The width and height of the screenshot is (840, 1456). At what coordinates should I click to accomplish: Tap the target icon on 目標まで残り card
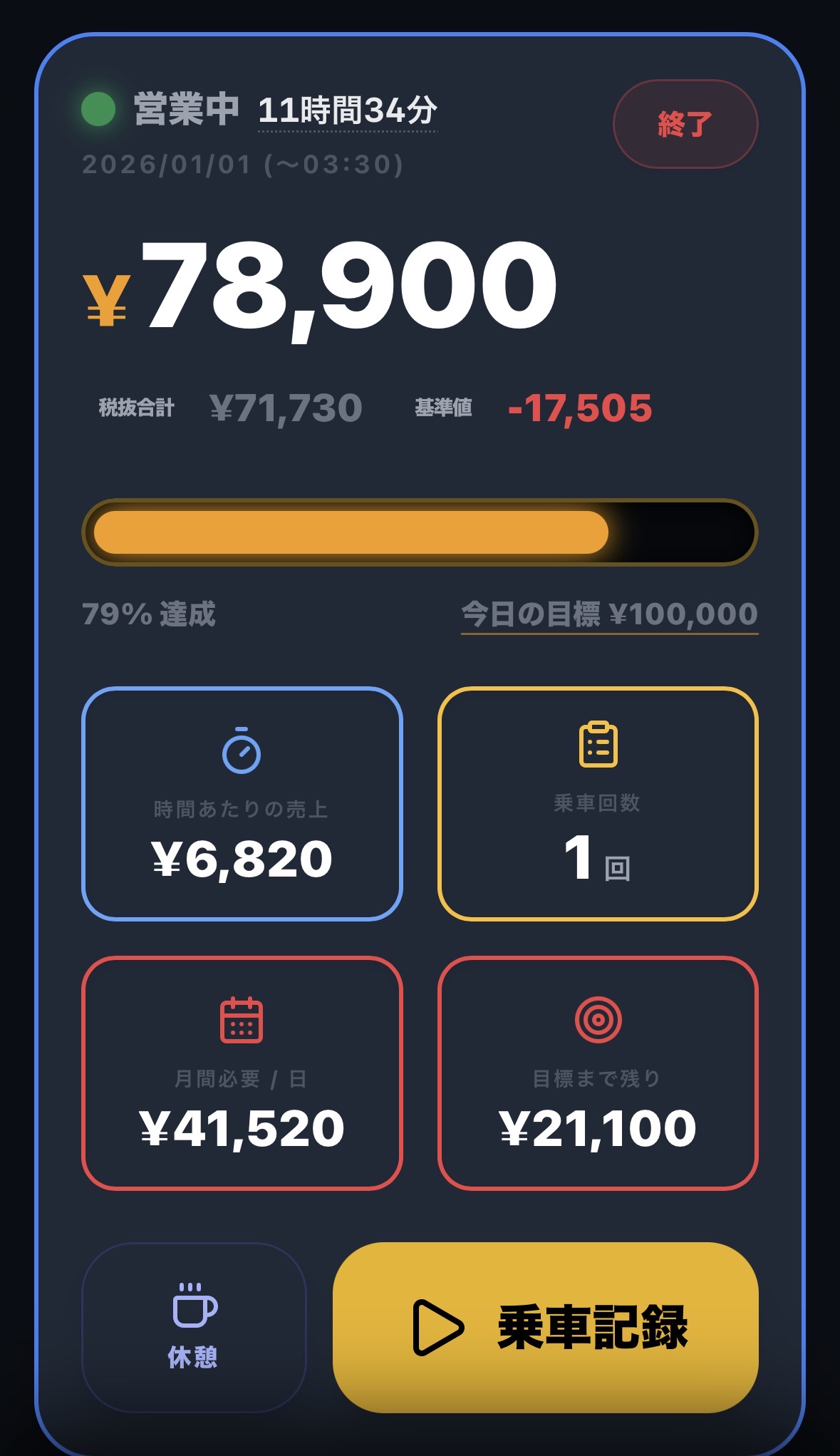click(x=598, y=1021)
